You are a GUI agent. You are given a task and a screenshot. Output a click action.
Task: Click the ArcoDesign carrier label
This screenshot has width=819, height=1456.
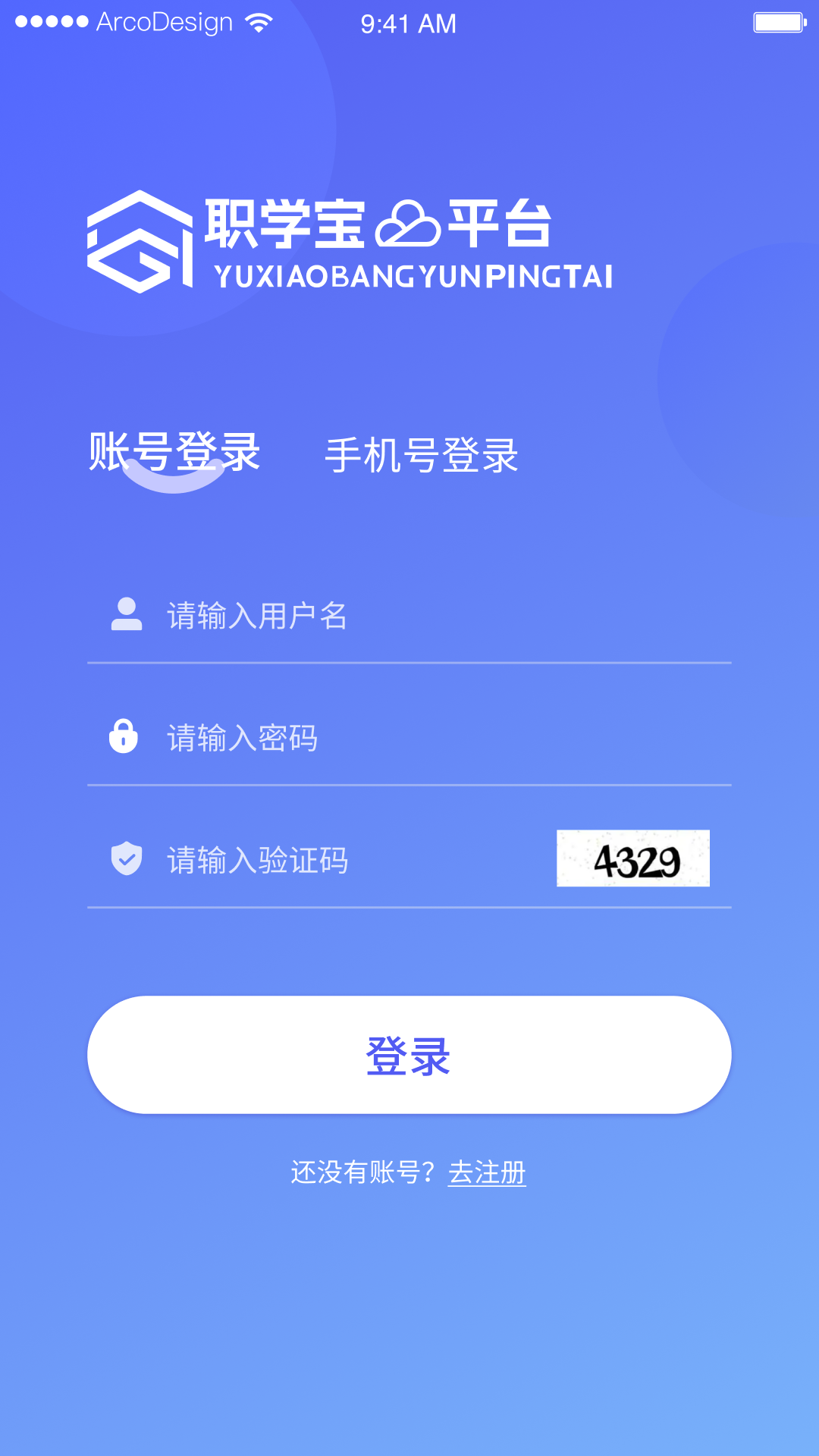163,21
